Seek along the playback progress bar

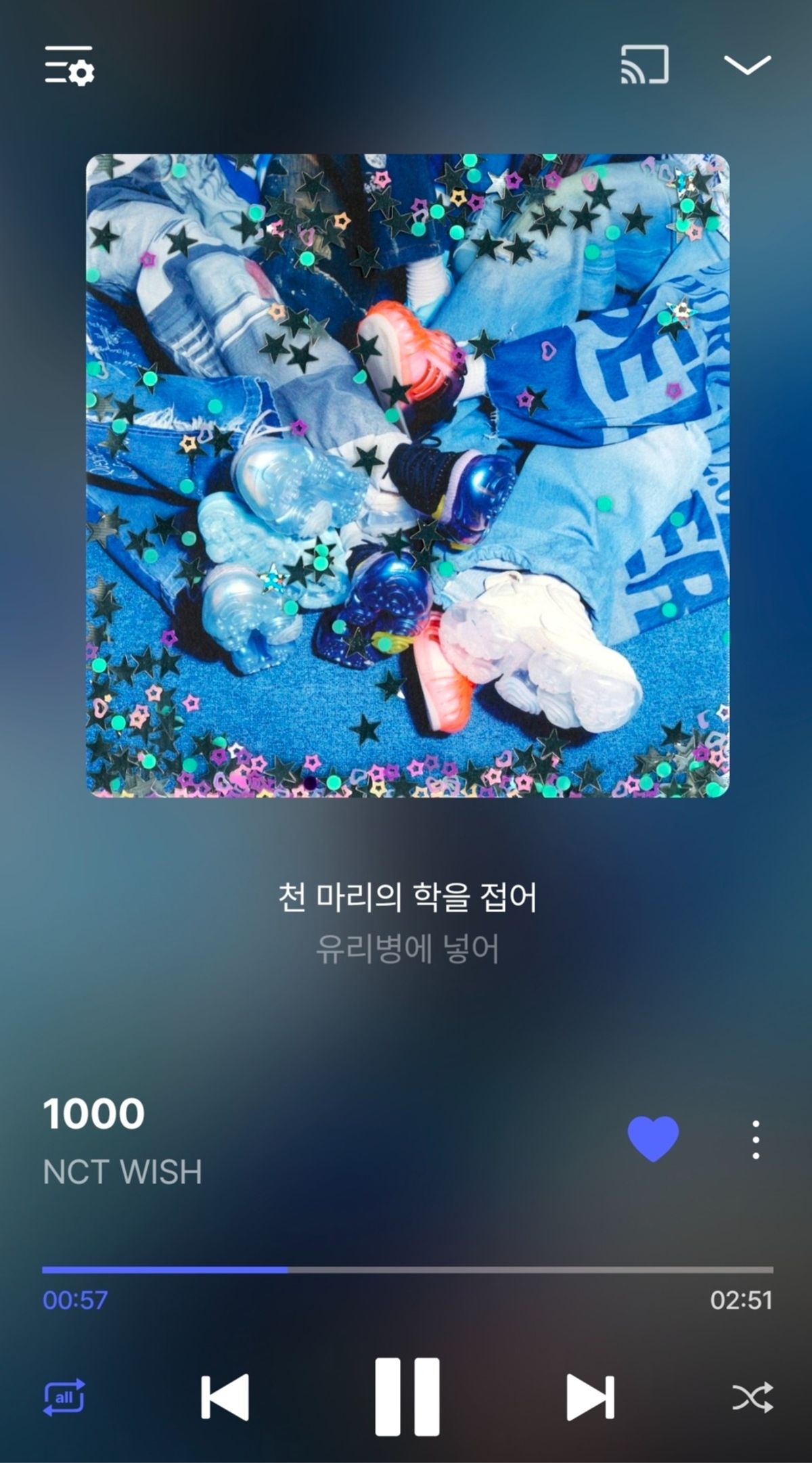click(x=407, y=1270)
